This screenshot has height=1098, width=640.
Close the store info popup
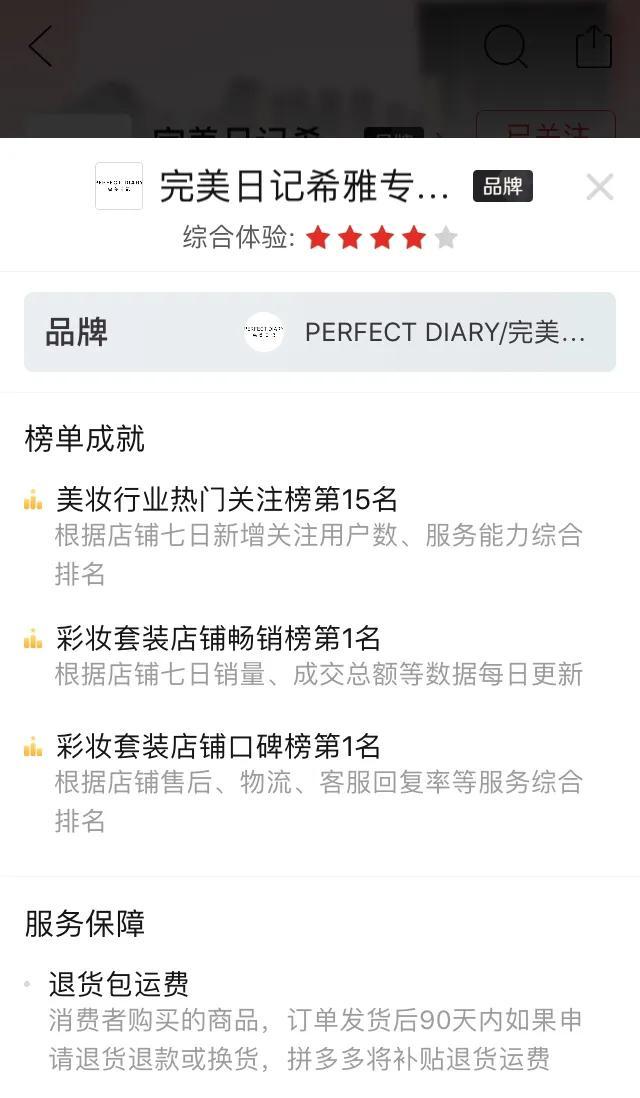[599, 187]
